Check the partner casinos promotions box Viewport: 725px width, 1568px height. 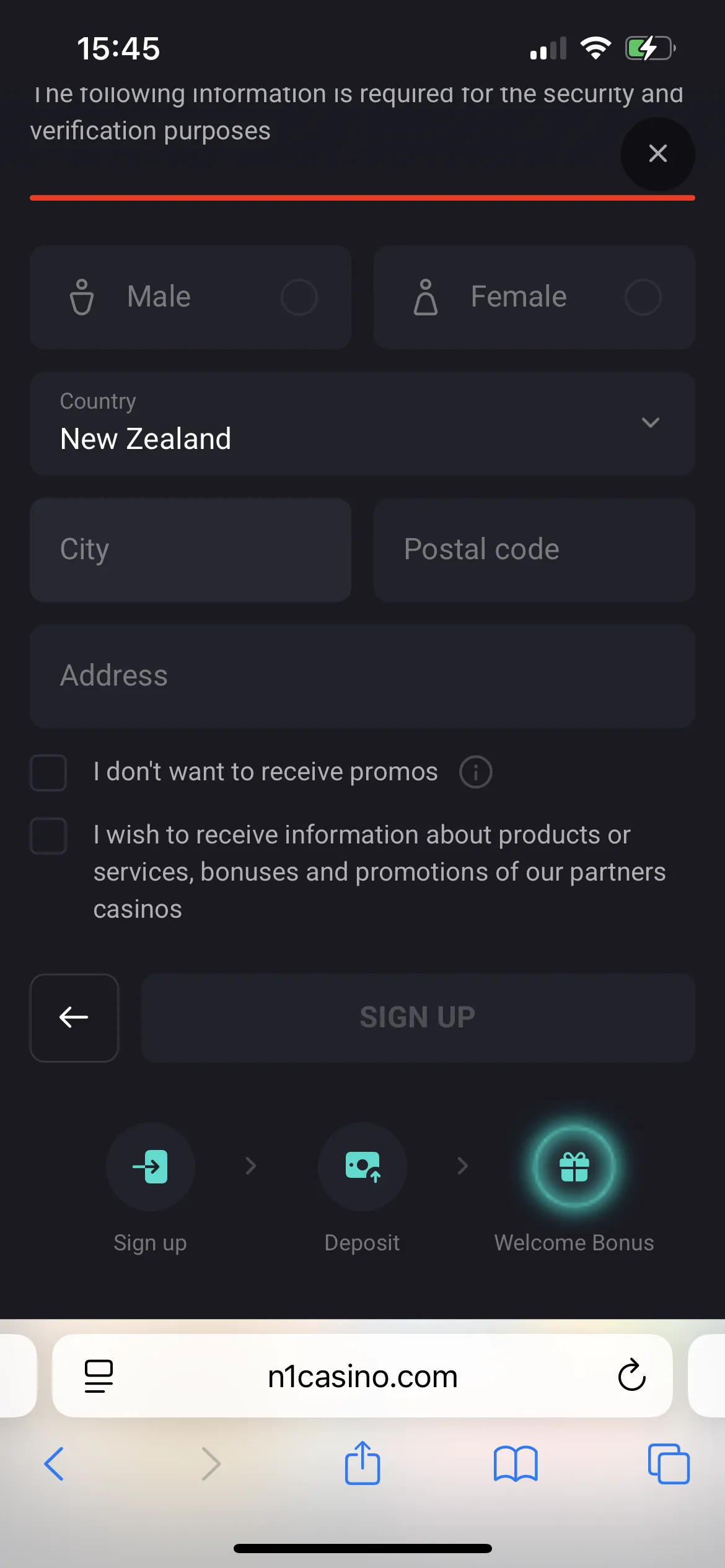point(49,836)
